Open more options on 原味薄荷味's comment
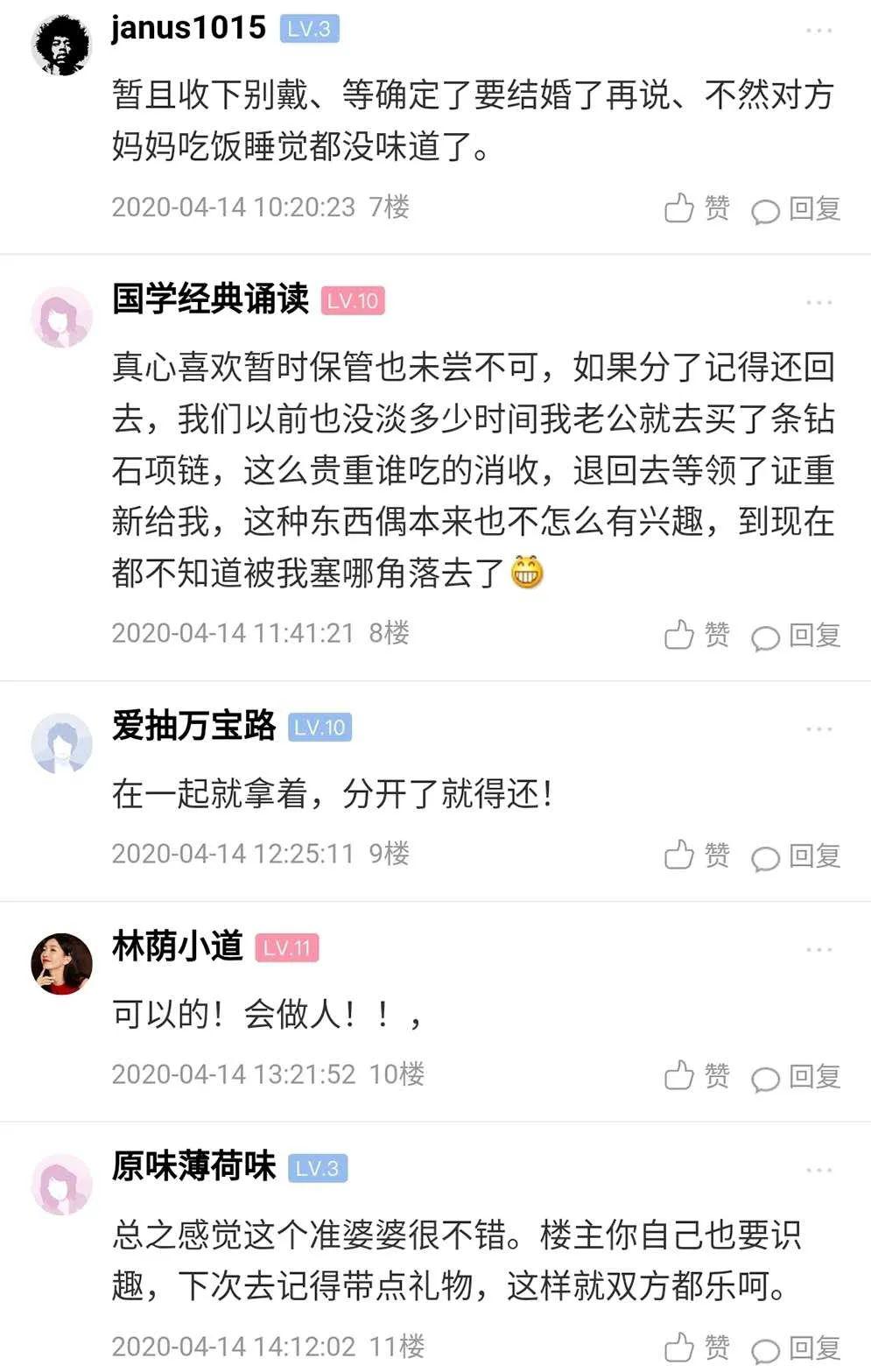The height and width of the screenshot is (1372, 871). click(818, 1171)
